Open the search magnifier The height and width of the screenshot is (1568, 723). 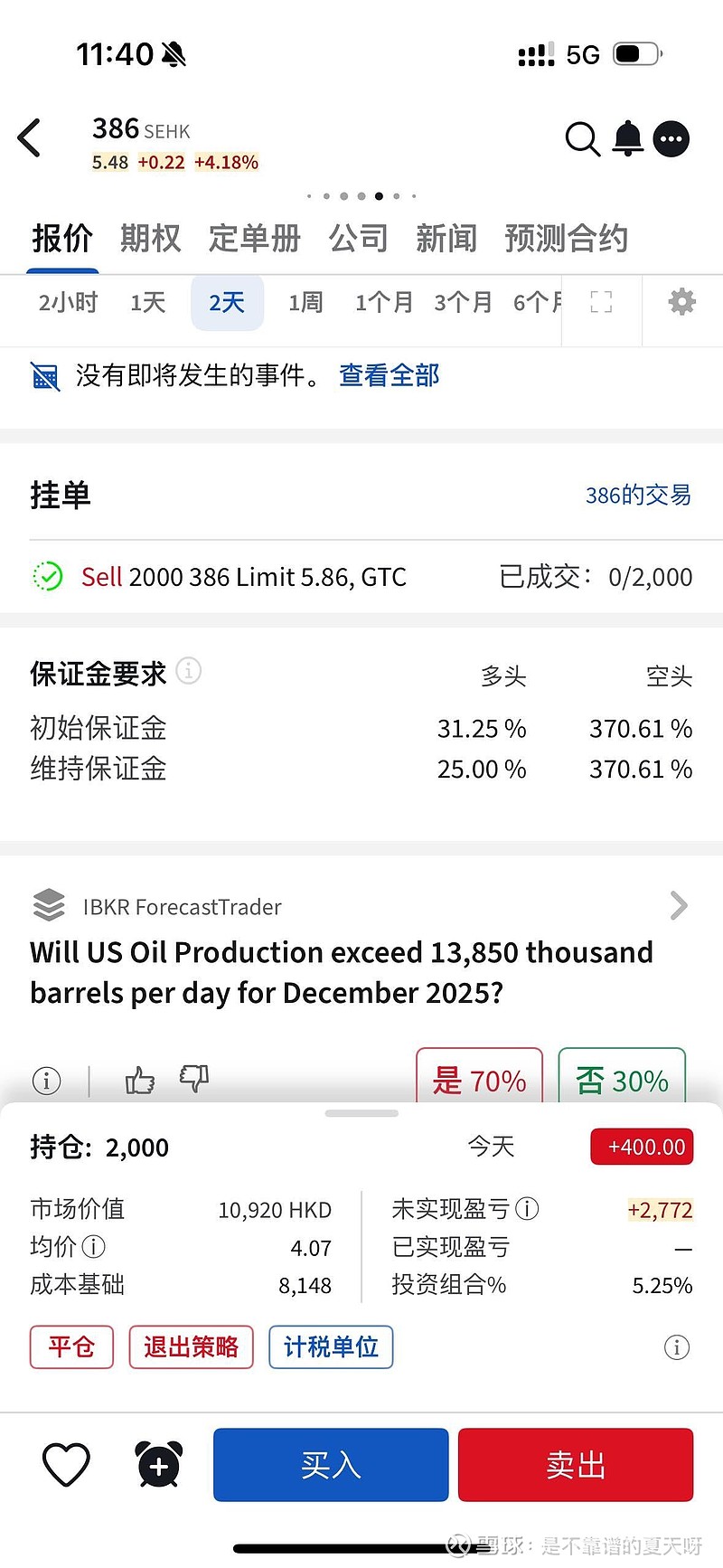(x=582, y=138)
